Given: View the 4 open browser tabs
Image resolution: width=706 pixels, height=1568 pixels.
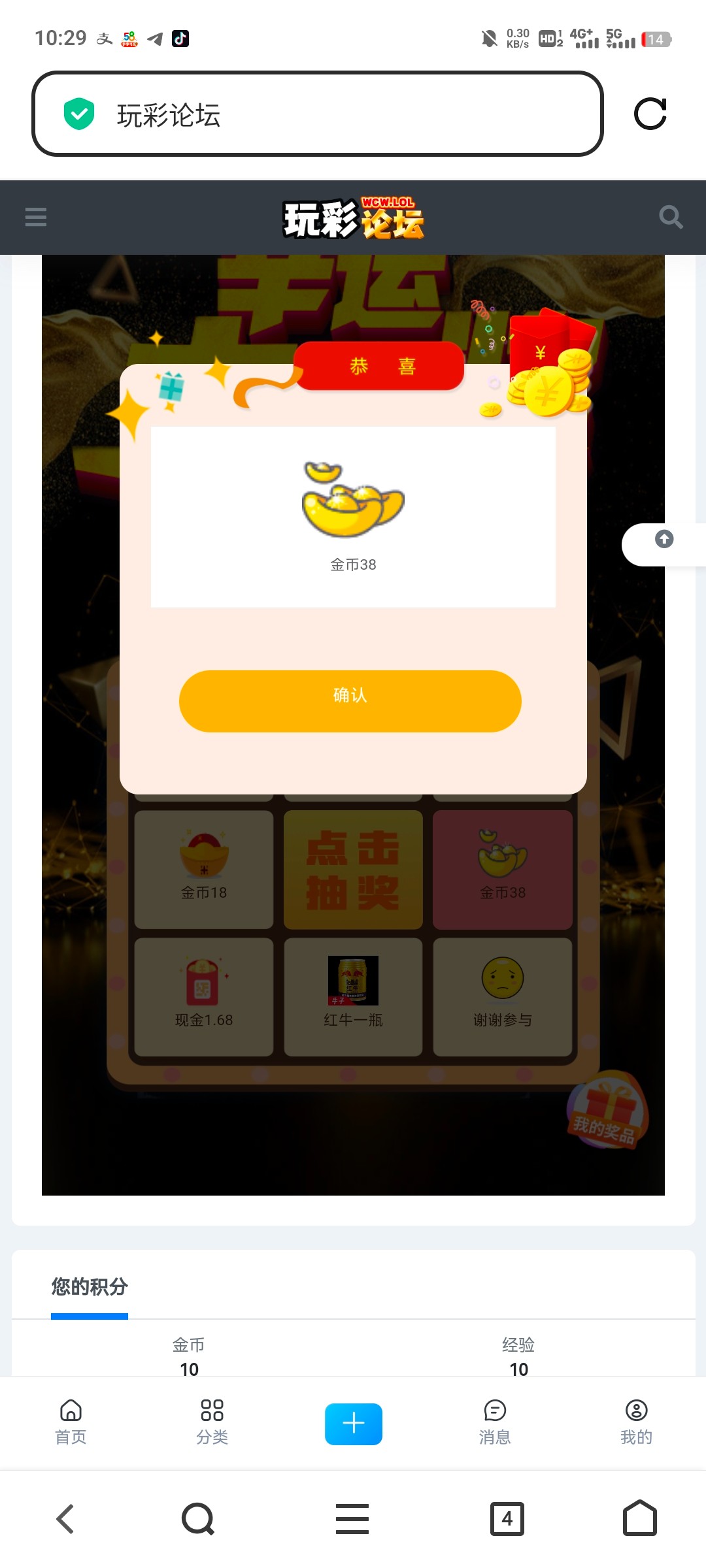Looking at the screenshot, I should pyautogui.click(x=507, y=1518).
